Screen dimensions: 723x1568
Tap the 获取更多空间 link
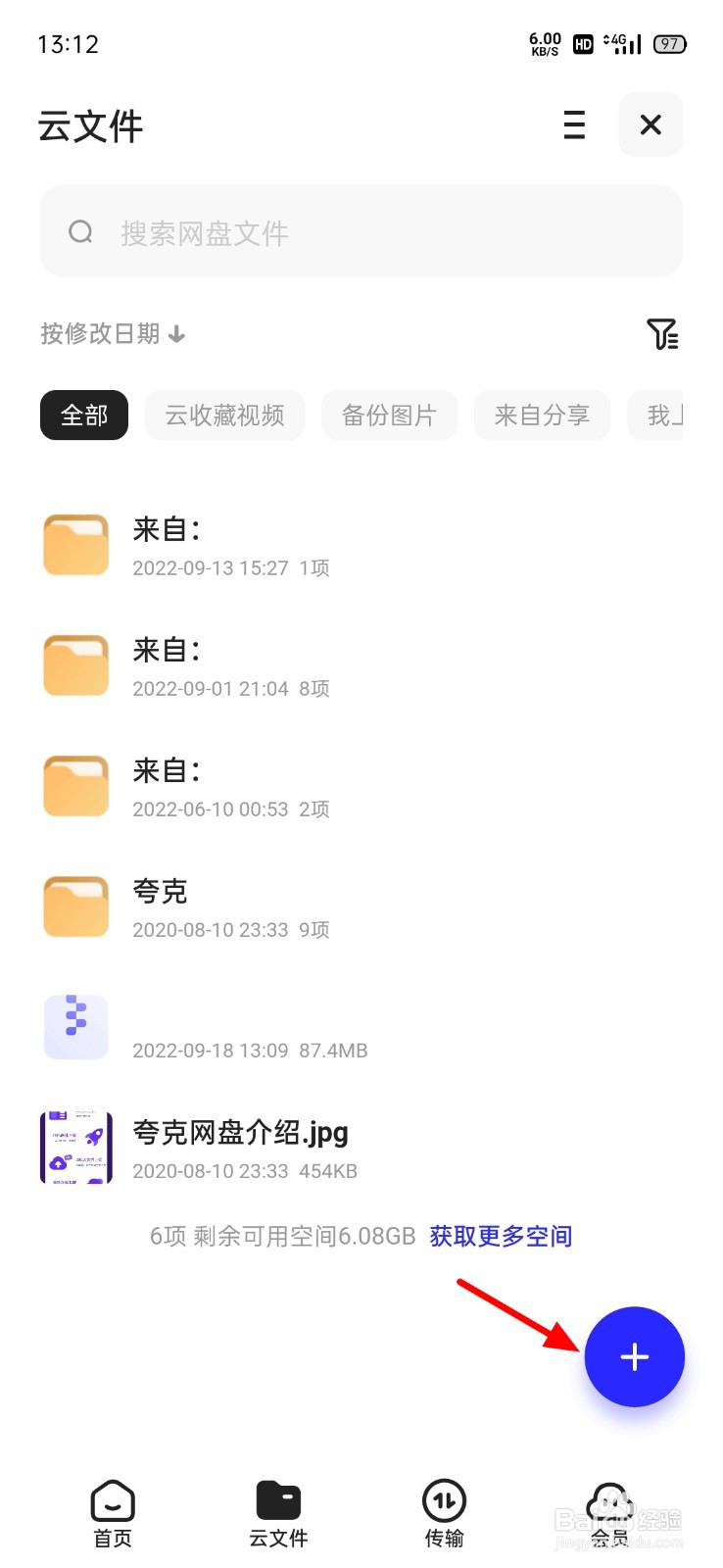[501, 1236]
